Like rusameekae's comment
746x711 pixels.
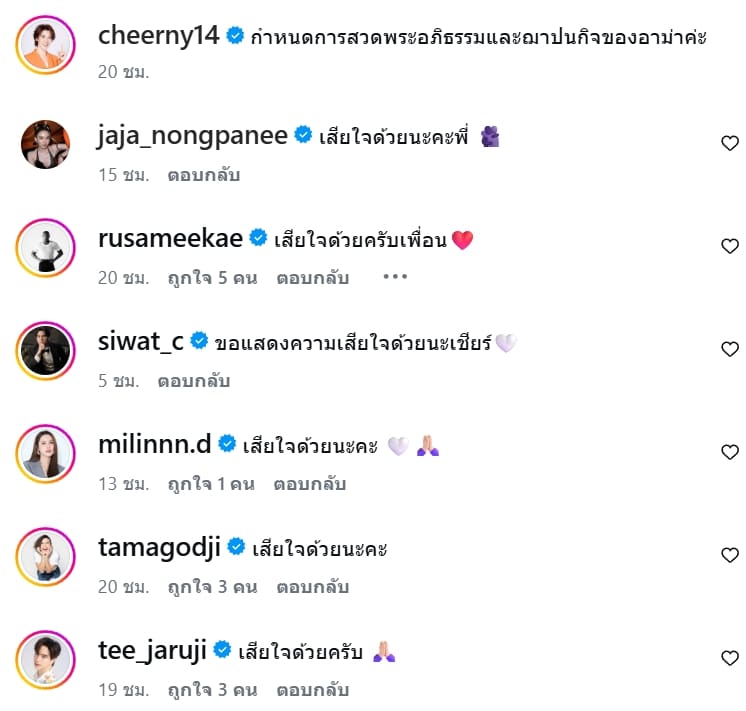730,246
